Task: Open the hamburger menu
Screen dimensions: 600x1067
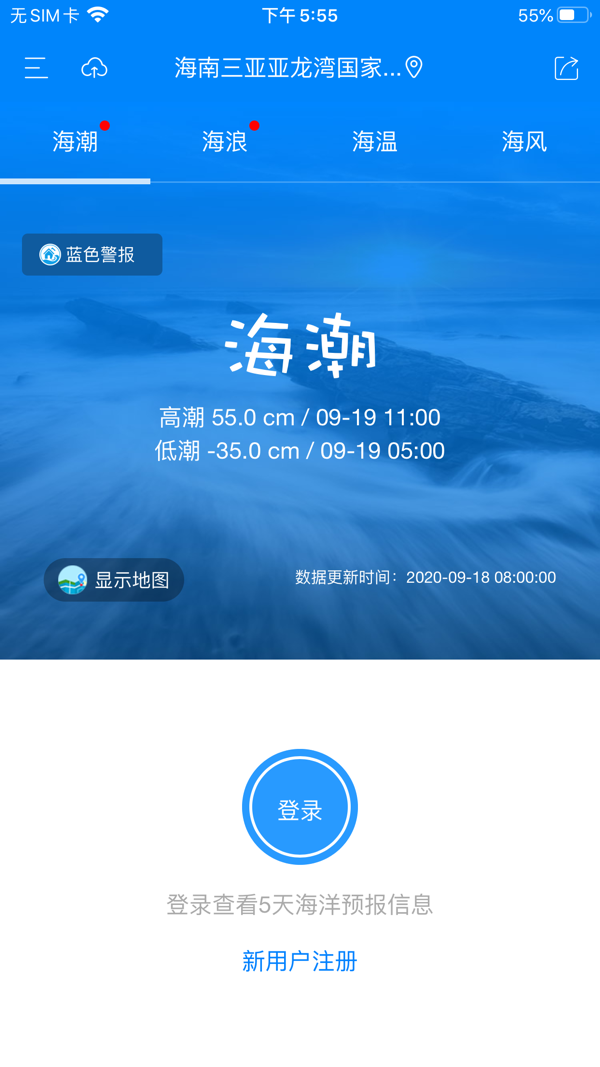Action: pos(36,68)
